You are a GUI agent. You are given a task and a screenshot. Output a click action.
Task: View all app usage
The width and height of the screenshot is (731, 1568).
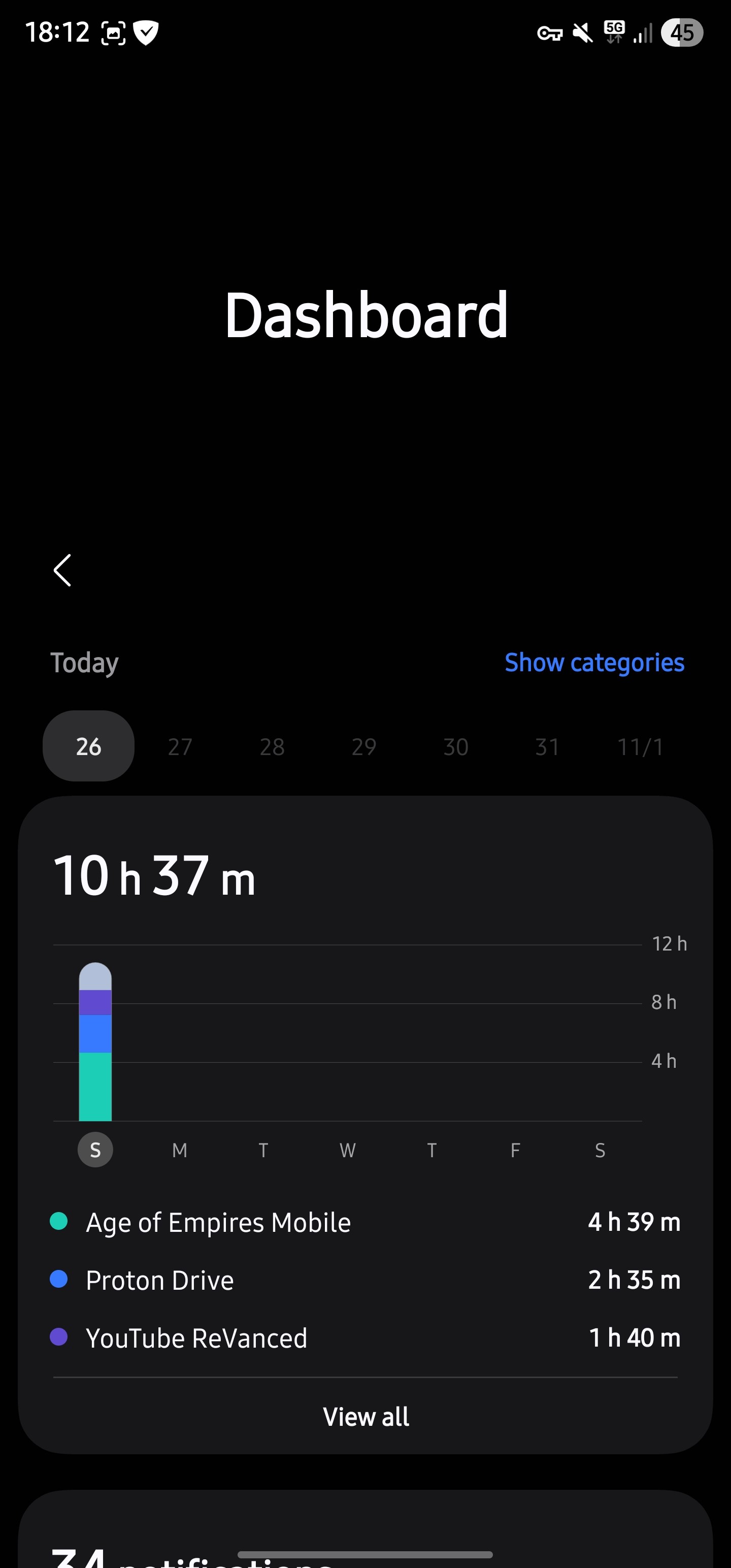(x=365, y=1417)
